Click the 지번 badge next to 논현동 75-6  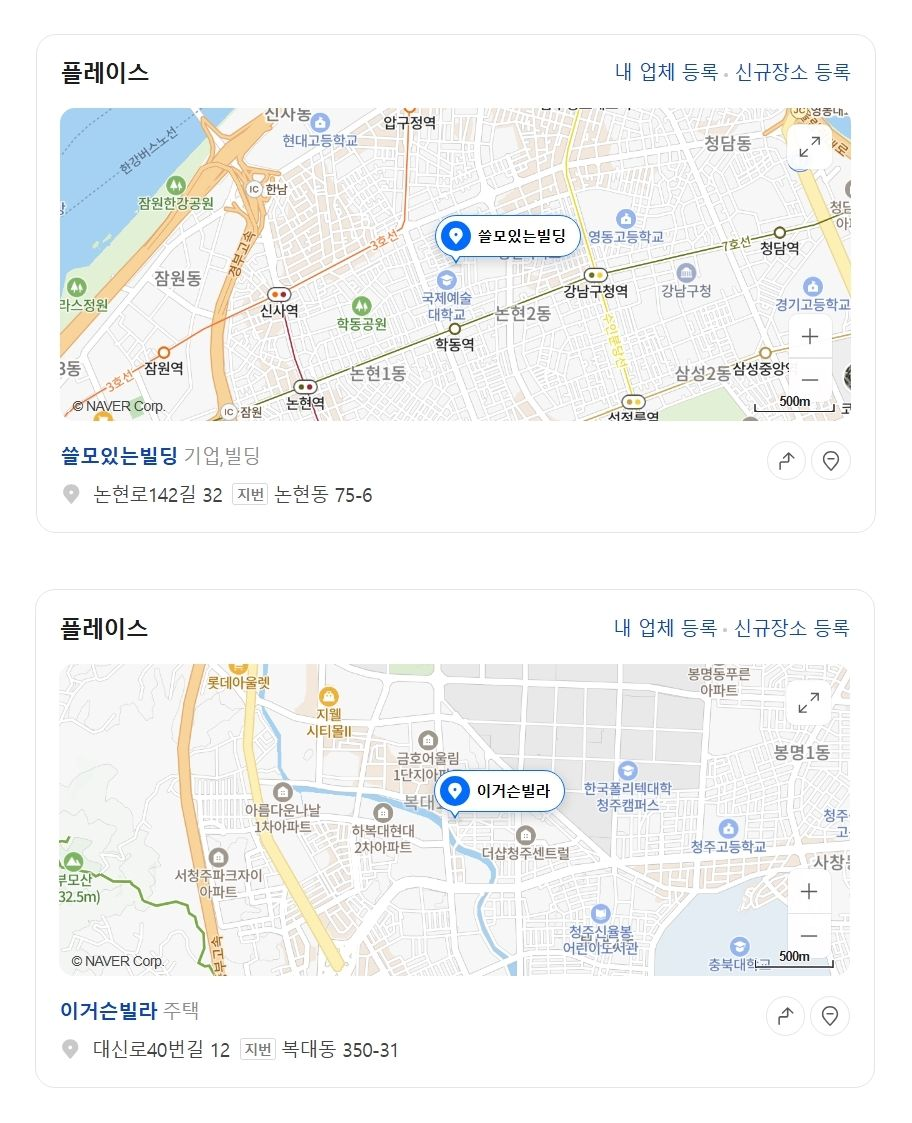(x=248, y=494)
